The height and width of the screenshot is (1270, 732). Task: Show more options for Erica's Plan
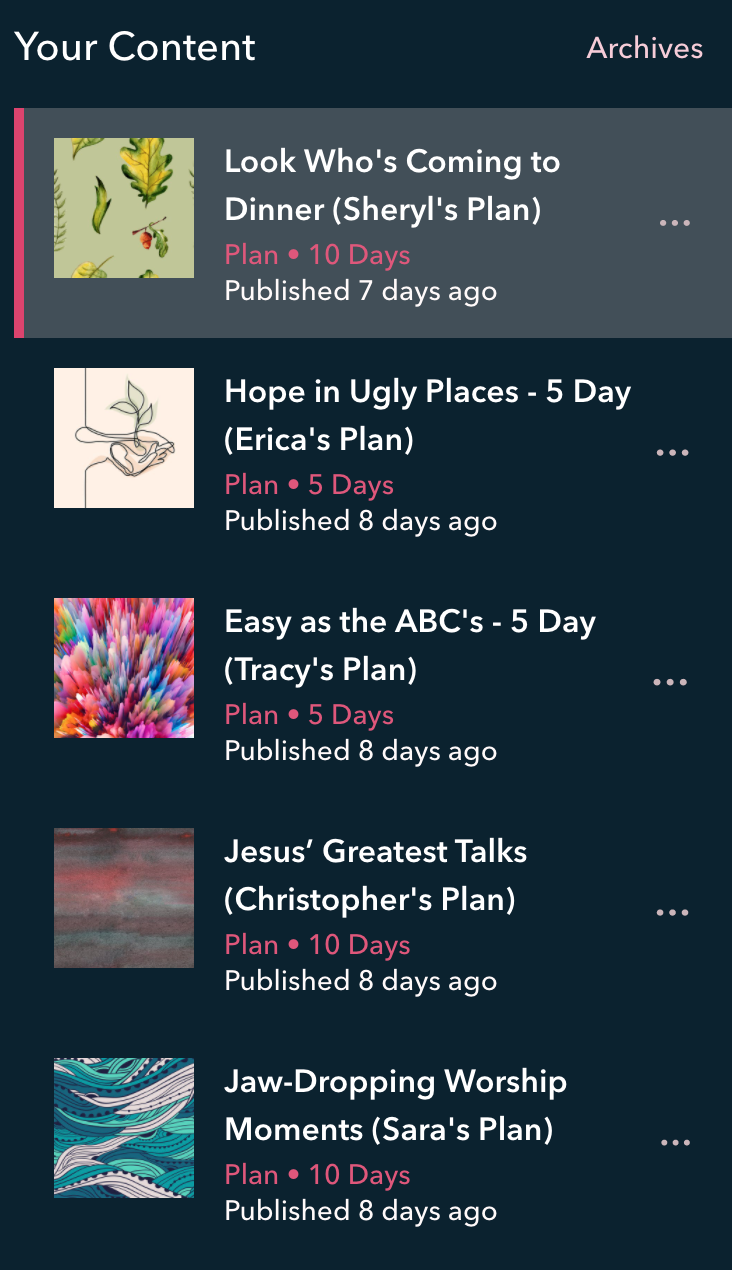(x=672, y=453)
